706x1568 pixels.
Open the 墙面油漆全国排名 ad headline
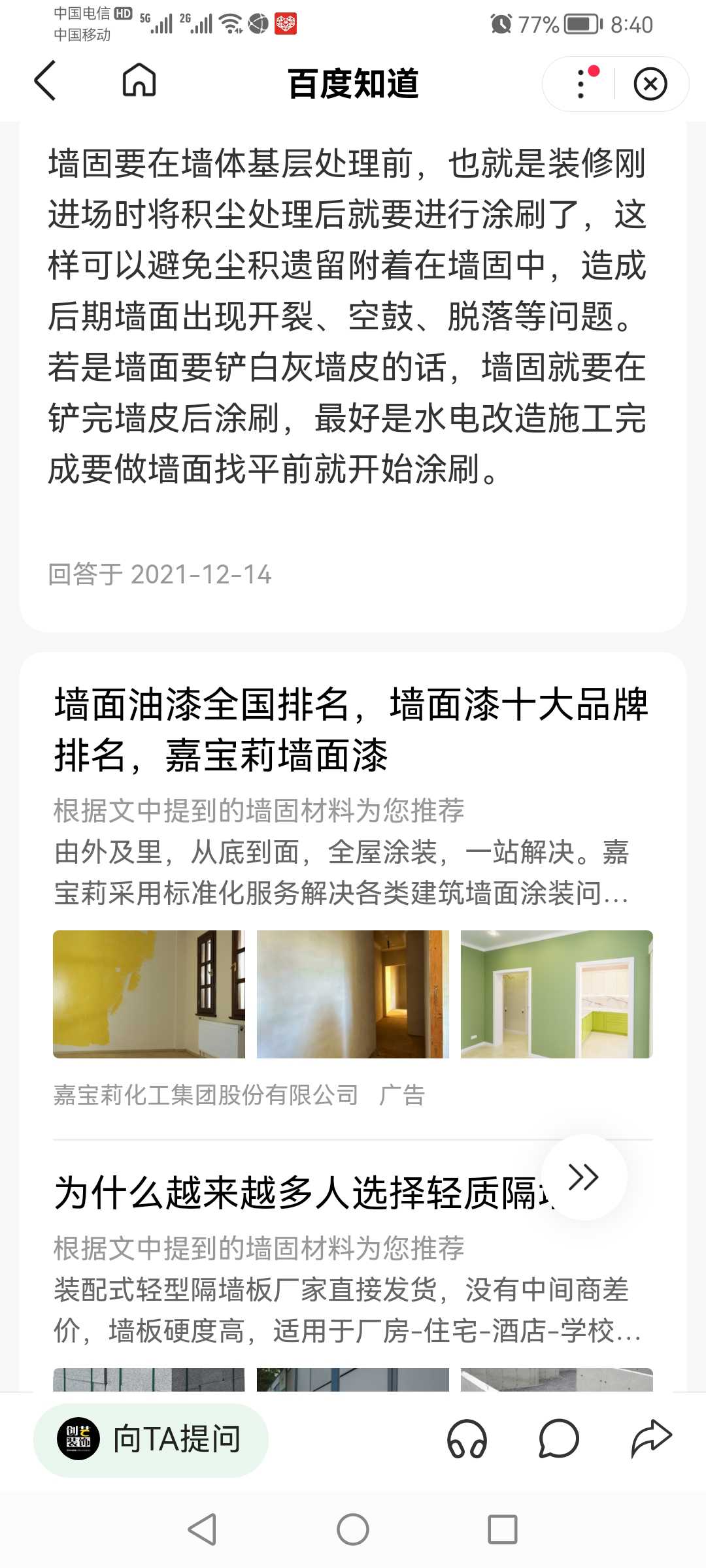[351, 729]
